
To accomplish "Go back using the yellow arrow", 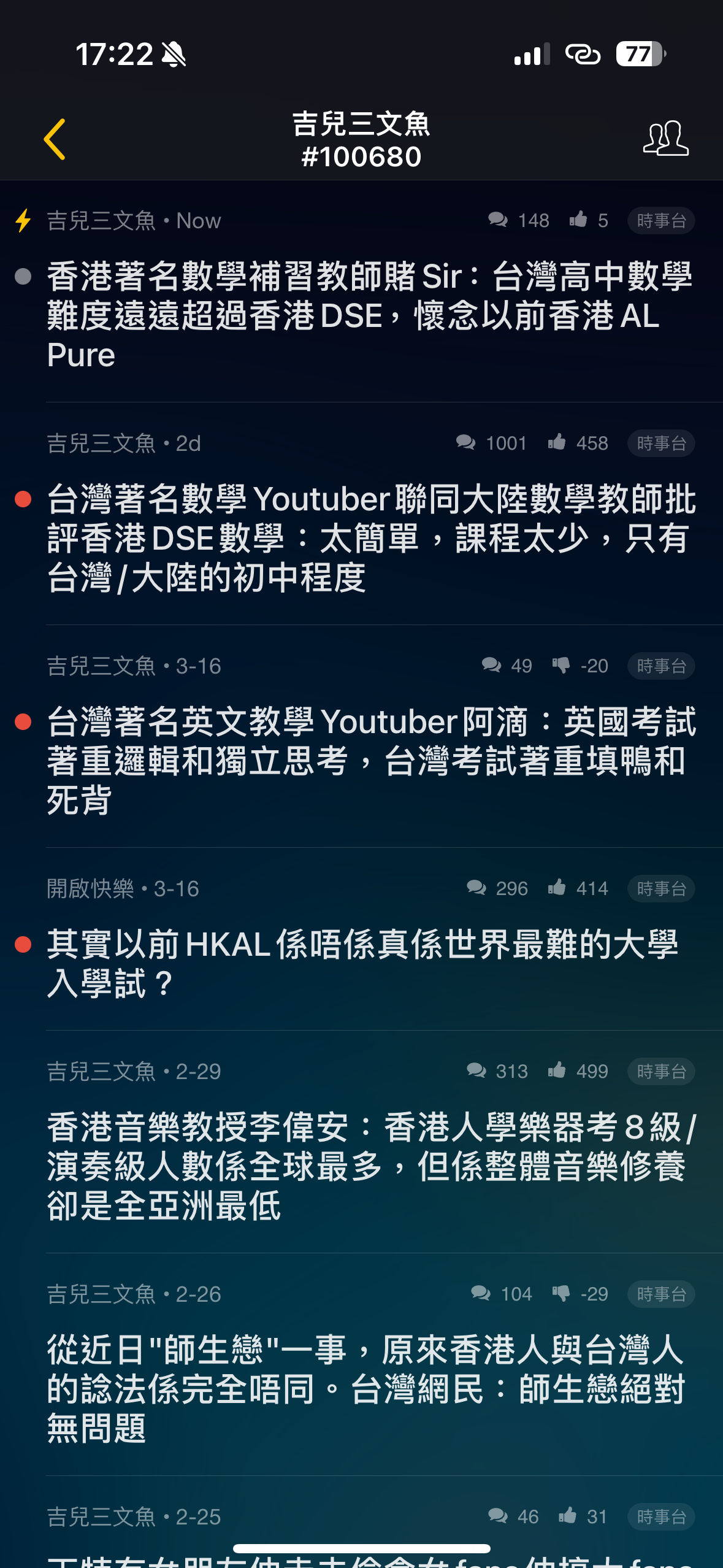I will point(55,139).
